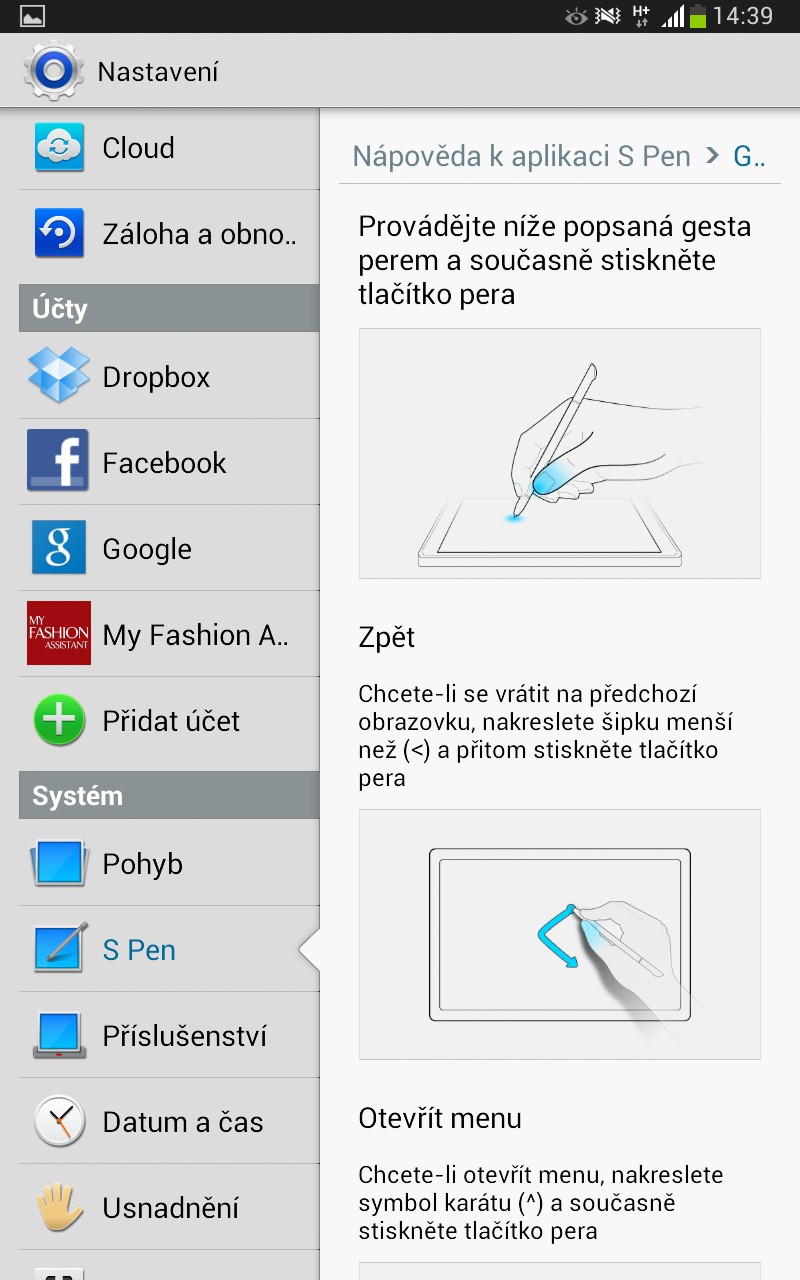Open the Dropbox account
Image resolution: width=800 pixels, height=1280 pixels.
169,376
